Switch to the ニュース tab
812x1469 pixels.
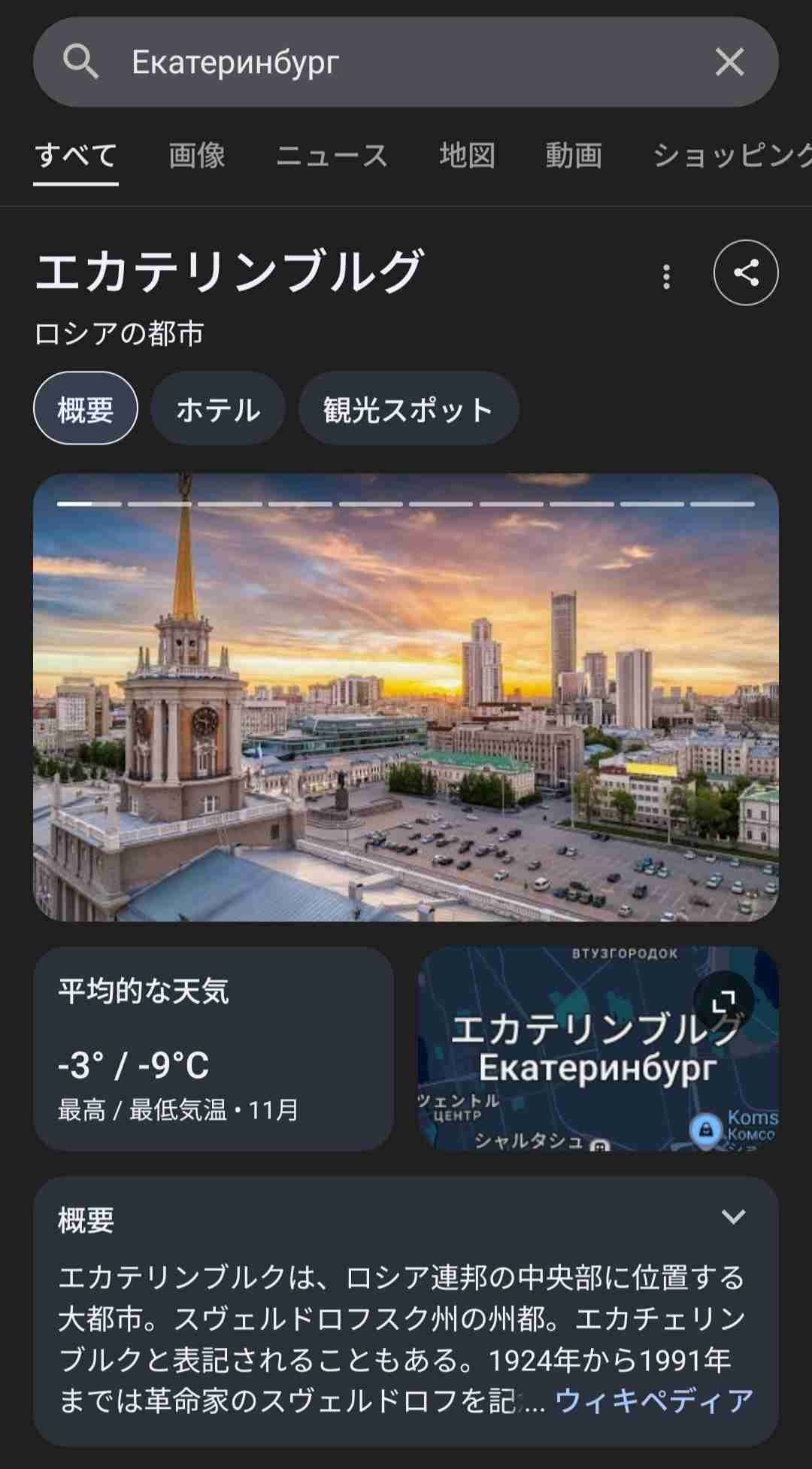[x=332, y=156]
